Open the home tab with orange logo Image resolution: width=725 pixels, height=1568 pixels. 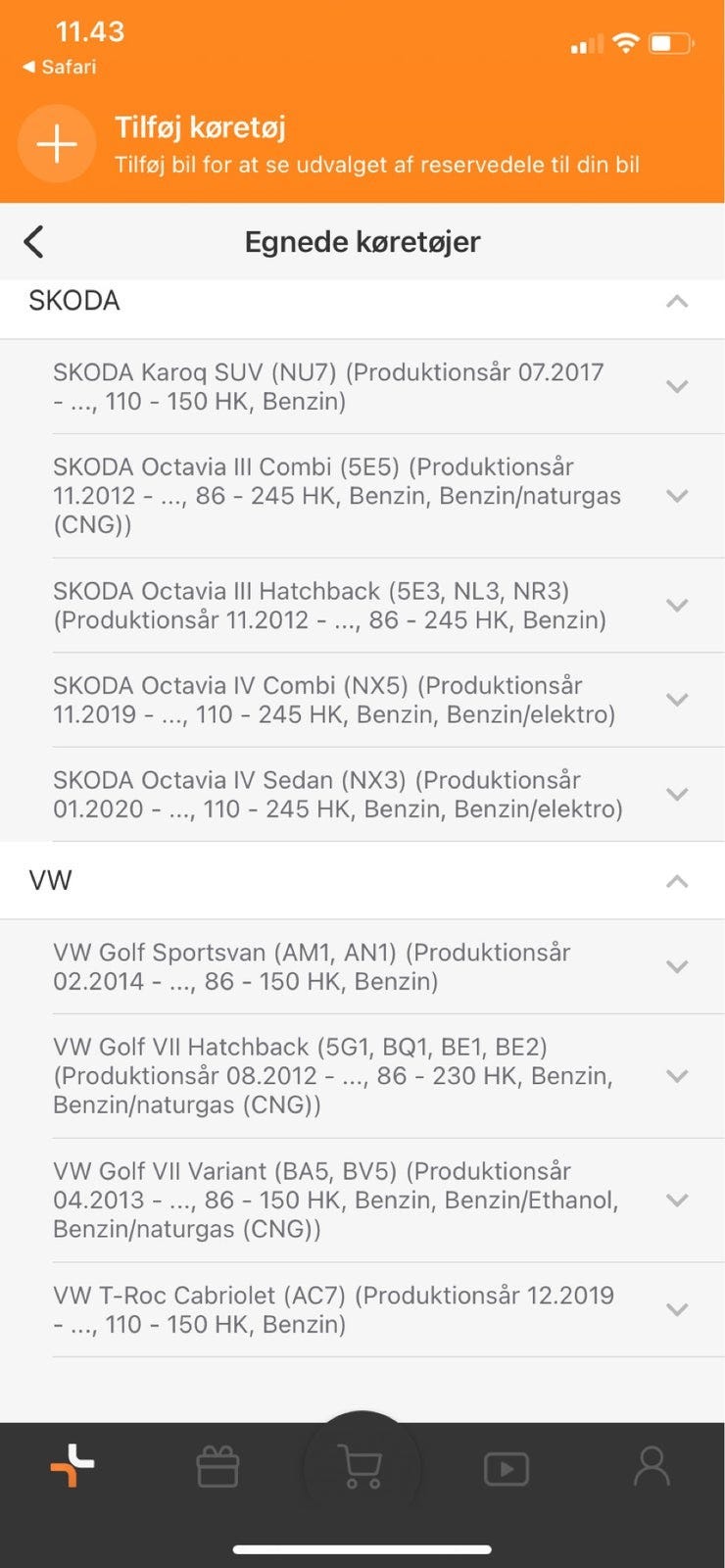(72, 1467)
